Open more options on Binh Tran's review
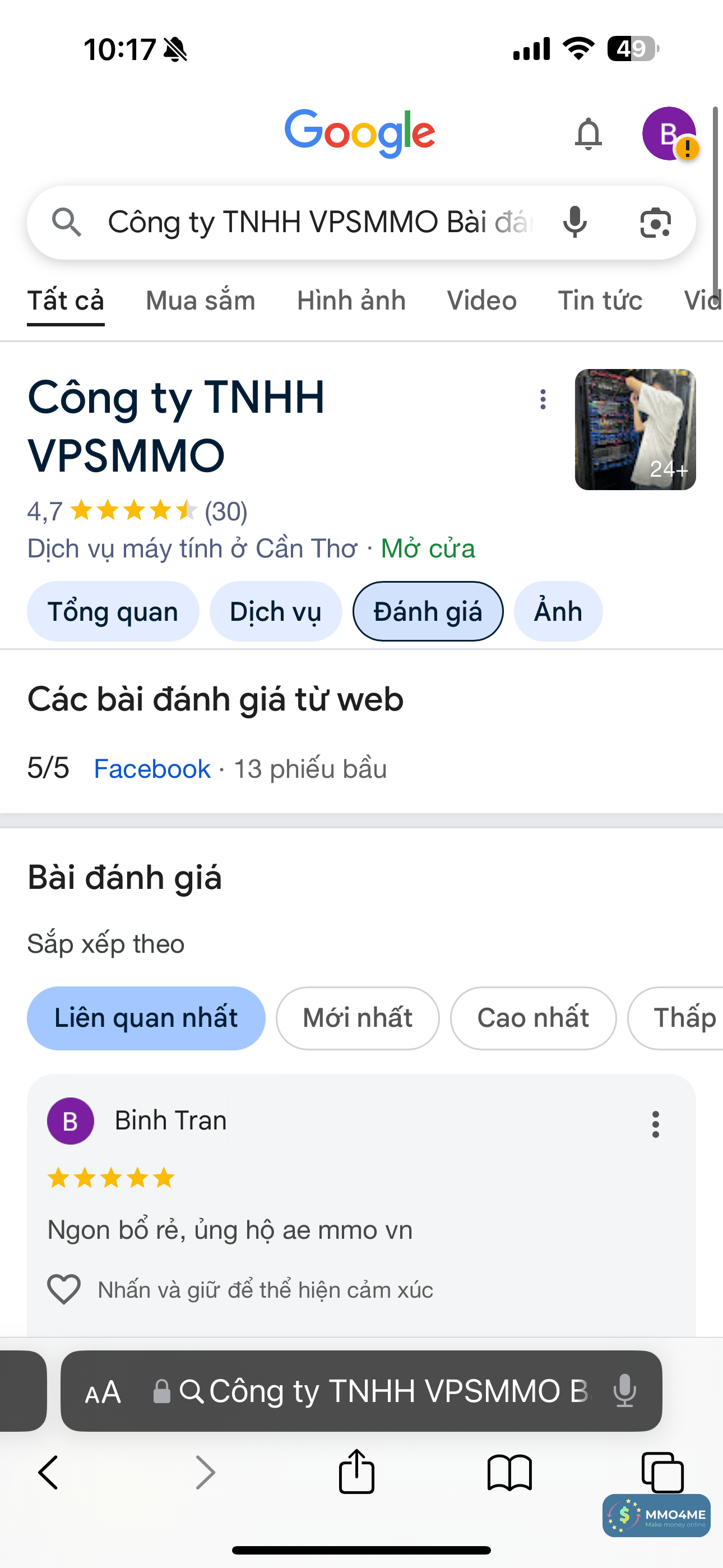The width and height of the screenshot is (723, 1568). coord(655,1124)
